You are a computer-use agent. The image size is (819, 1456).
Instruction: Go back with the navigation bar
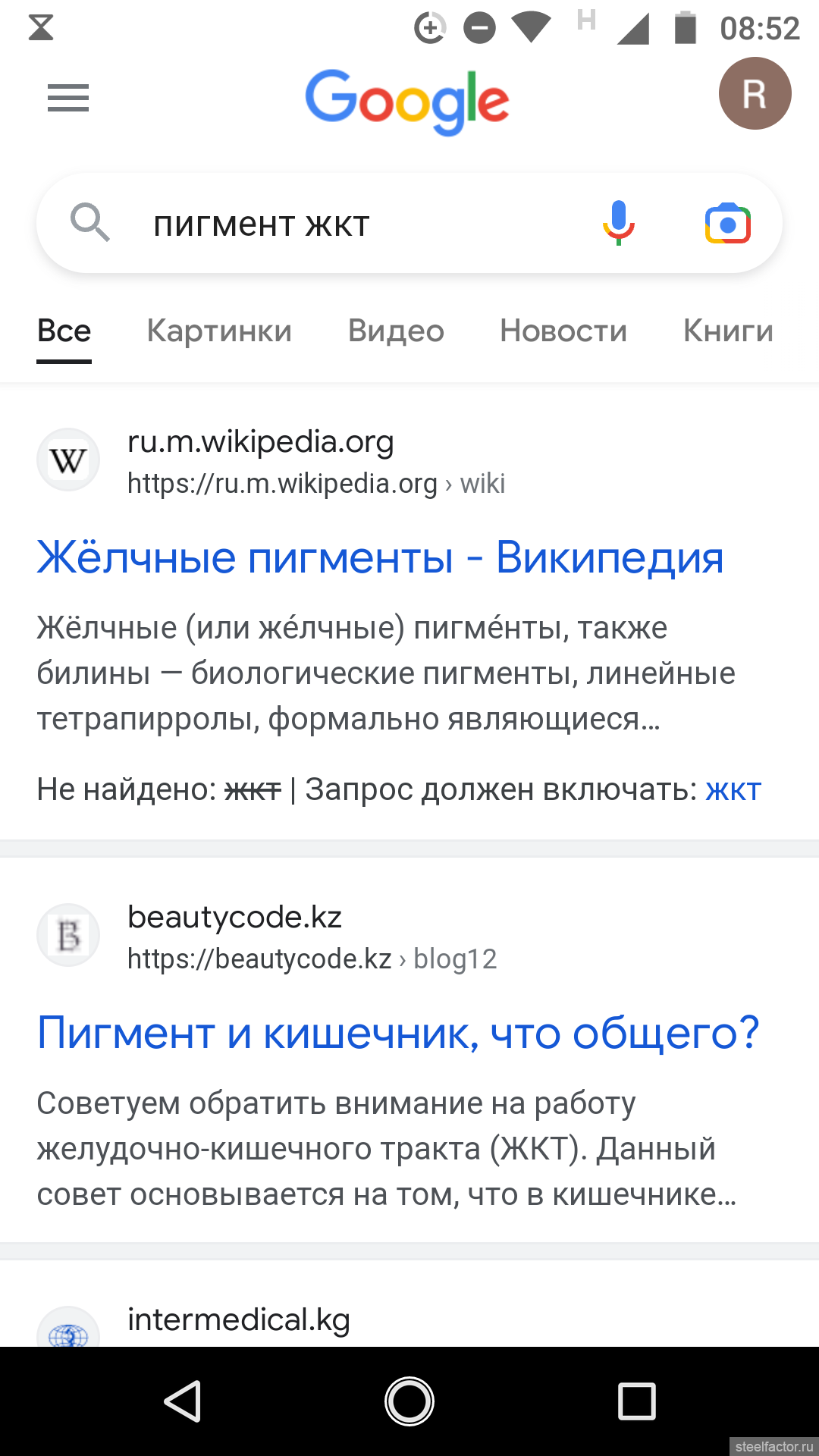tap(183, 1401)
